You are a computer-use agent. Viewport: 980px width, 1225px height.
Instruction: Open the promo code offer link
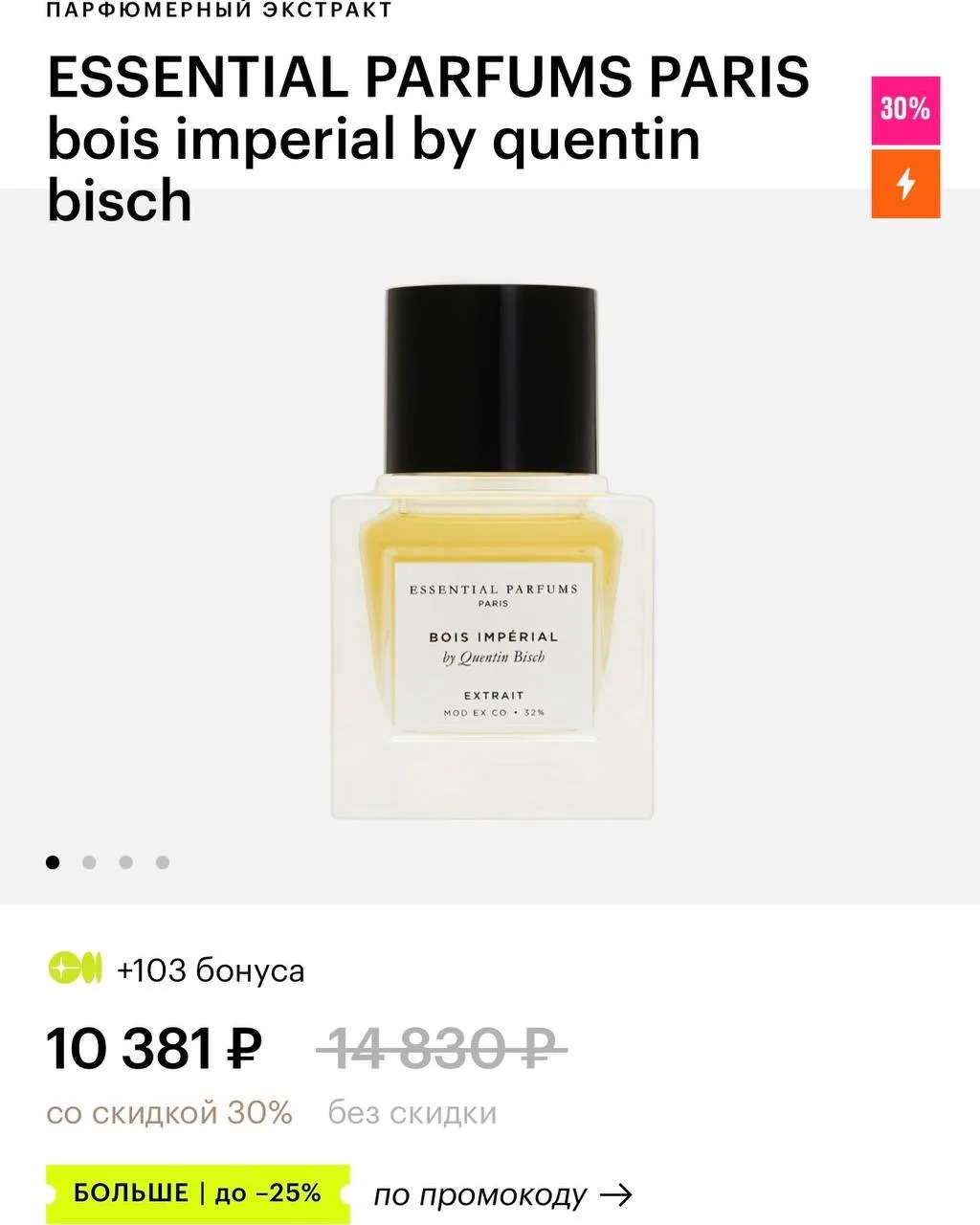501,1194
